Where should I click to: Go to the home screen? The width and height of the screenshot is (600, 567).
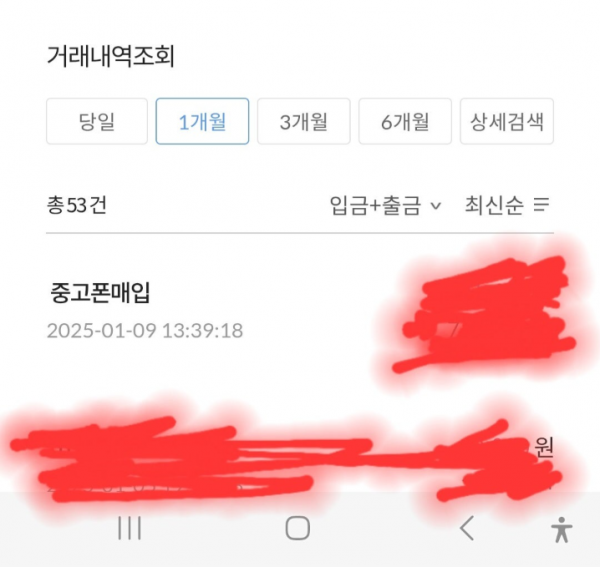click(298, 529)
